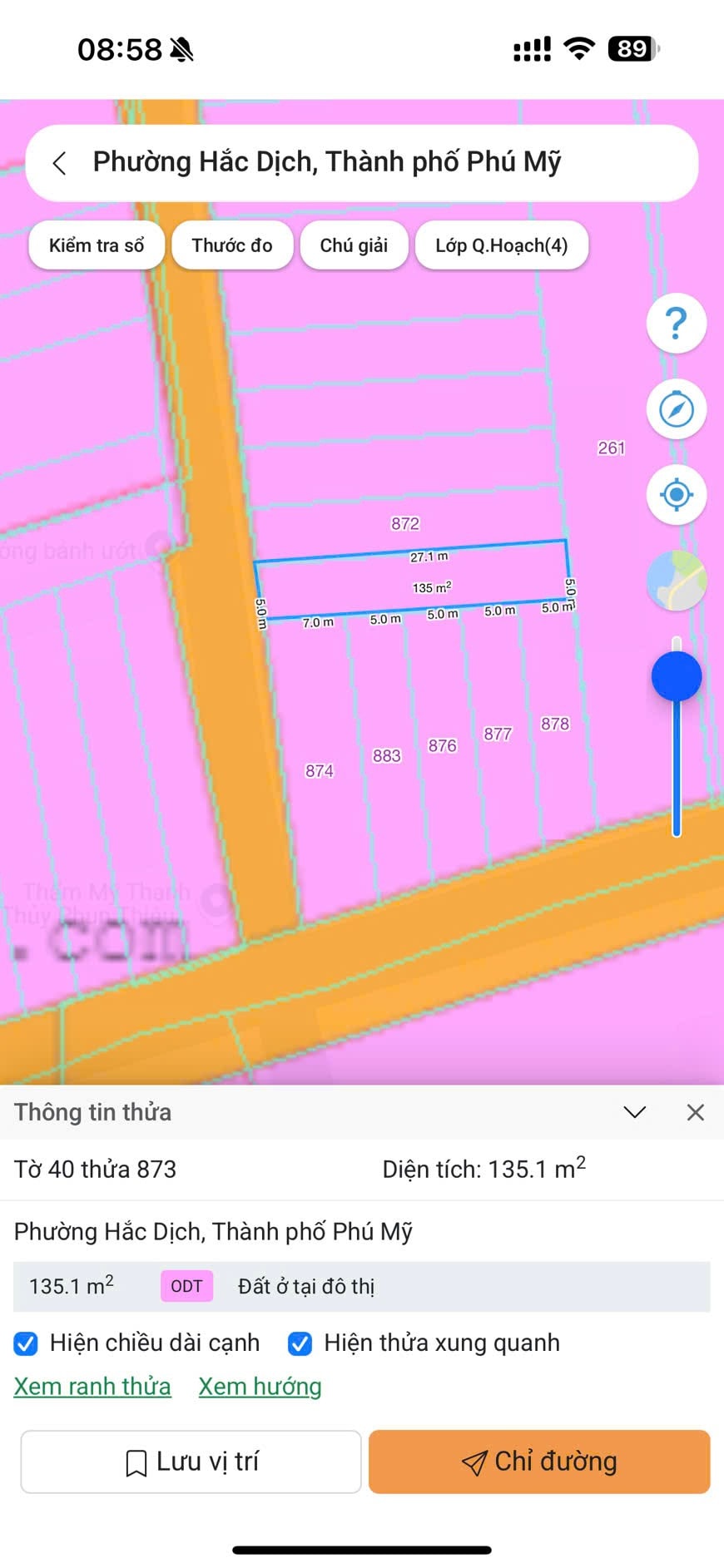
Task: Open the Xem ranh thửa link
Action: pos(92,1387)
